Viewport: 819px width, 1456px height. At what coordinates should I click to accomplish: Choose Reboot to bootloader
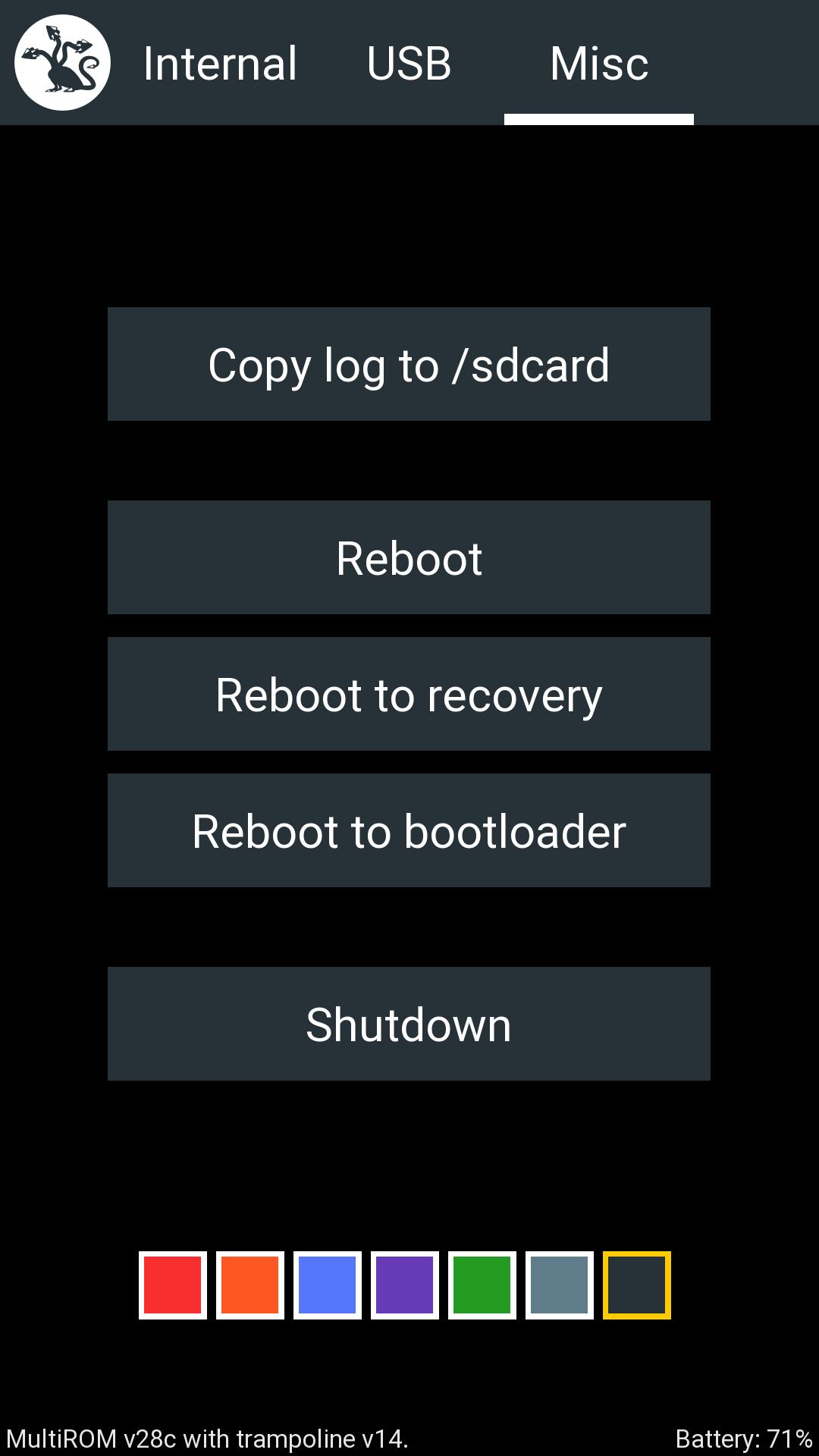[x=409, y=830]
